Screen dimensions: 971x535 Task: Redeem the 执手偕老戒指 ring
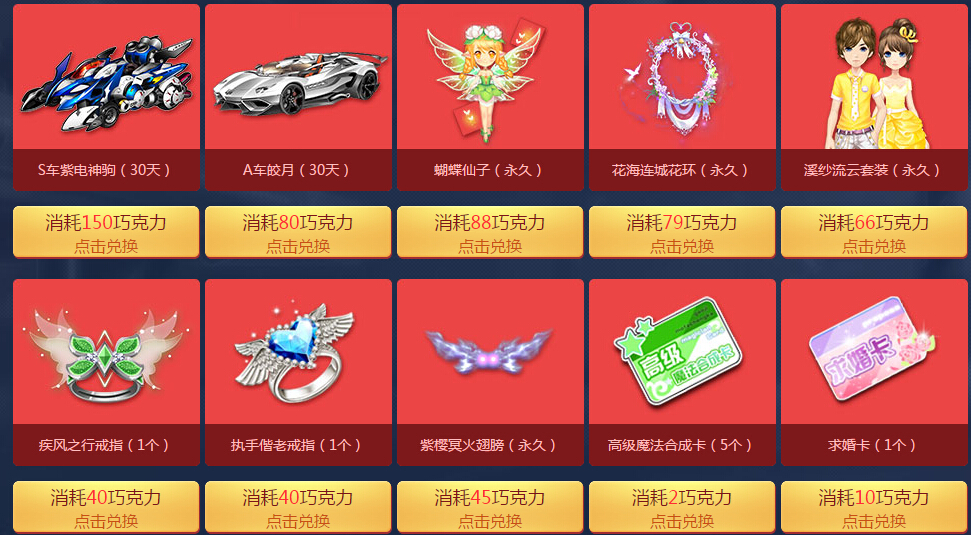pos(298,507)
